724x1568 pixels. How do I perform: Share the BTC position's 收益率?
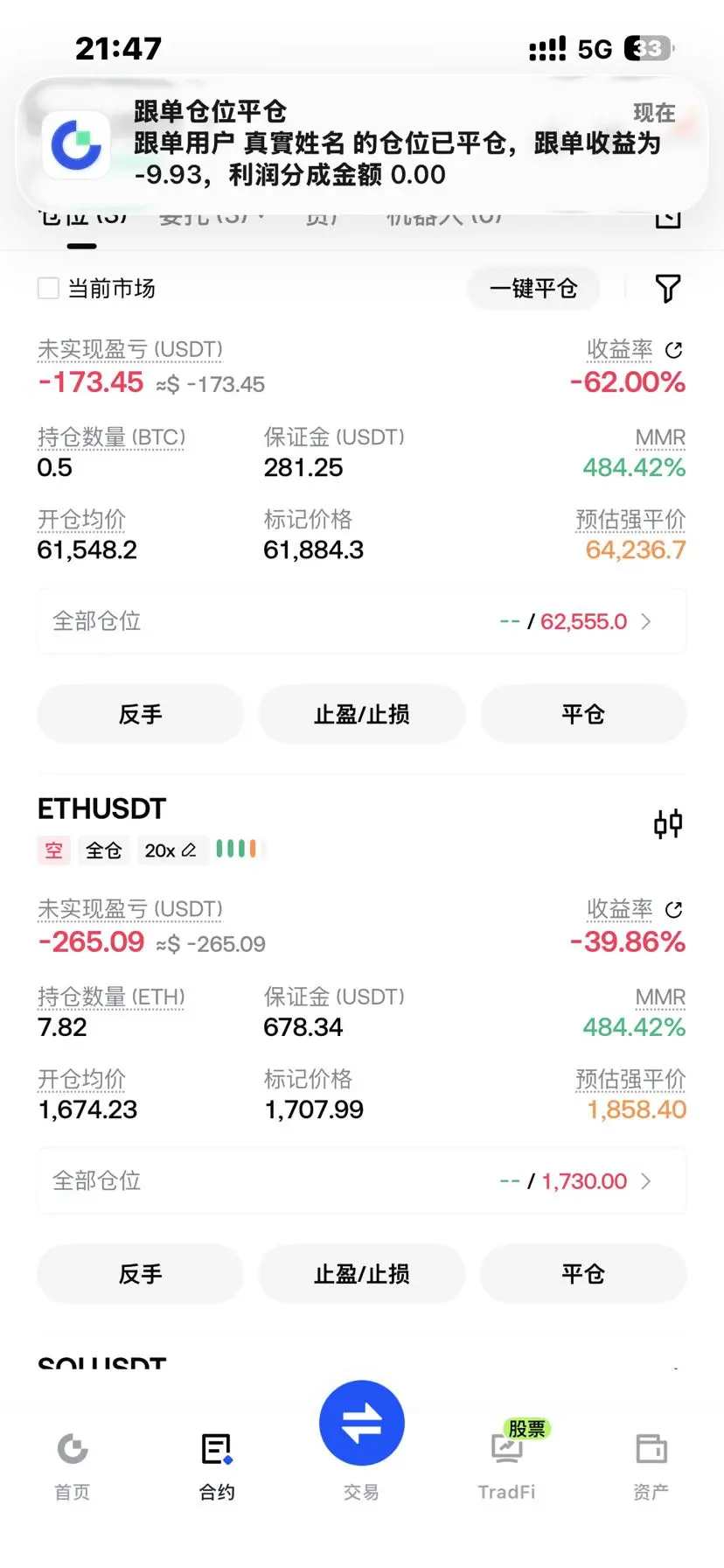tap(673, 350)
